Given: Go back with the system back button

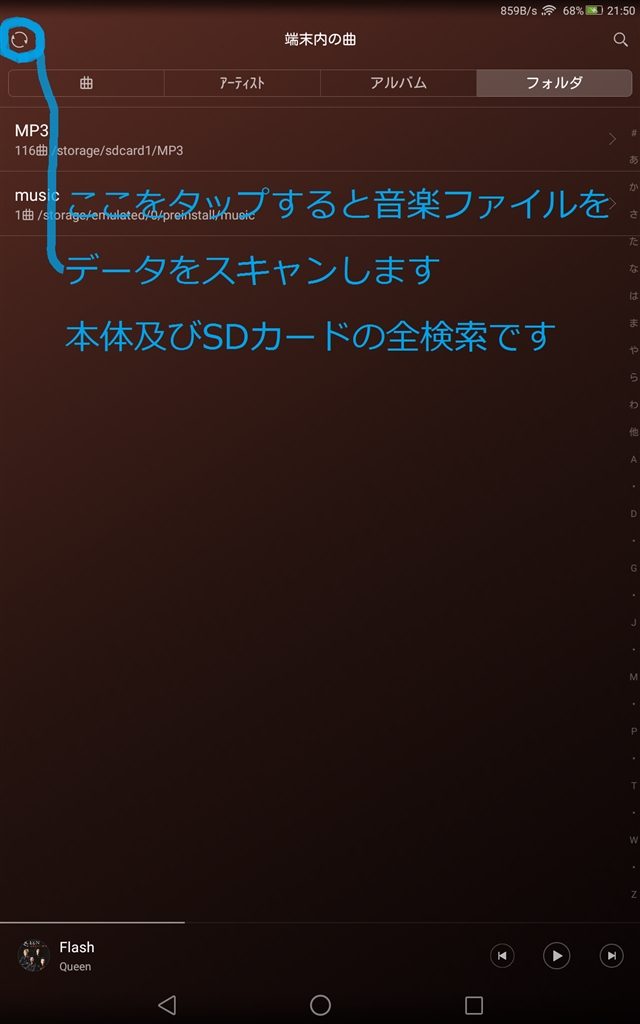Looking at the screenshot, I should pyautogui.click(x=167, y=1005).
